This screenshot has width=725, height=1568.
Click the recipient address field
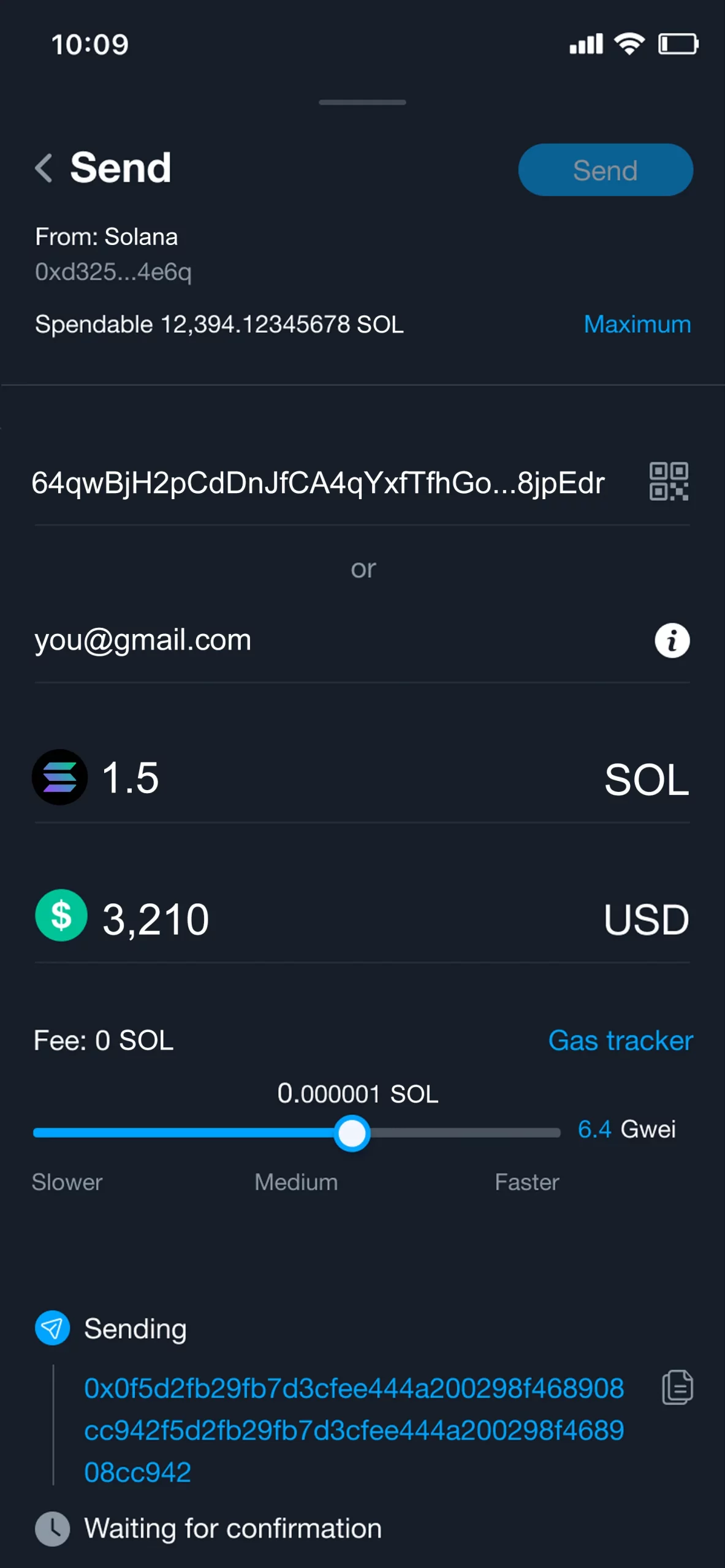(319, 483)
